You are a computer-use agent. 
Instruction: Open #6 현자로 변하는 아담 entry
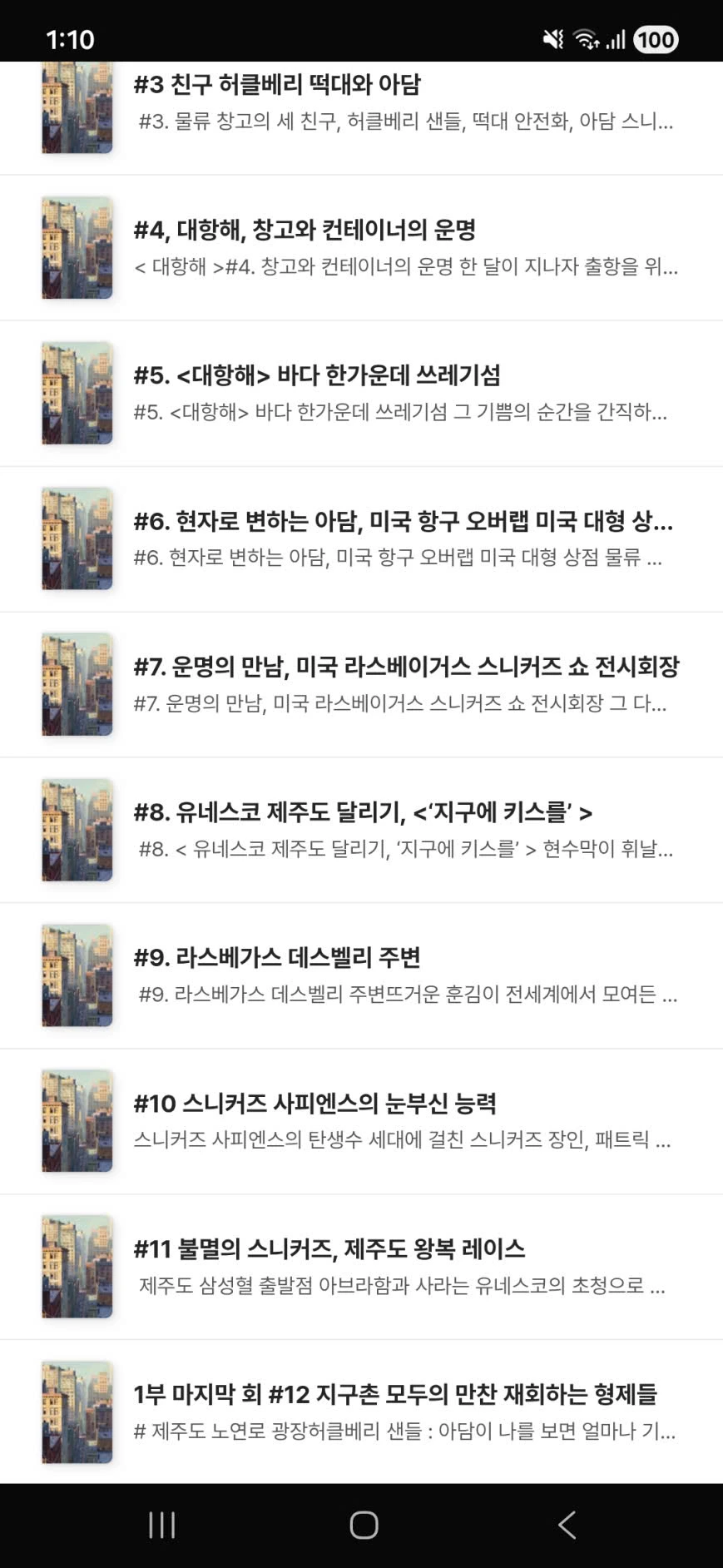click(361, 539)
